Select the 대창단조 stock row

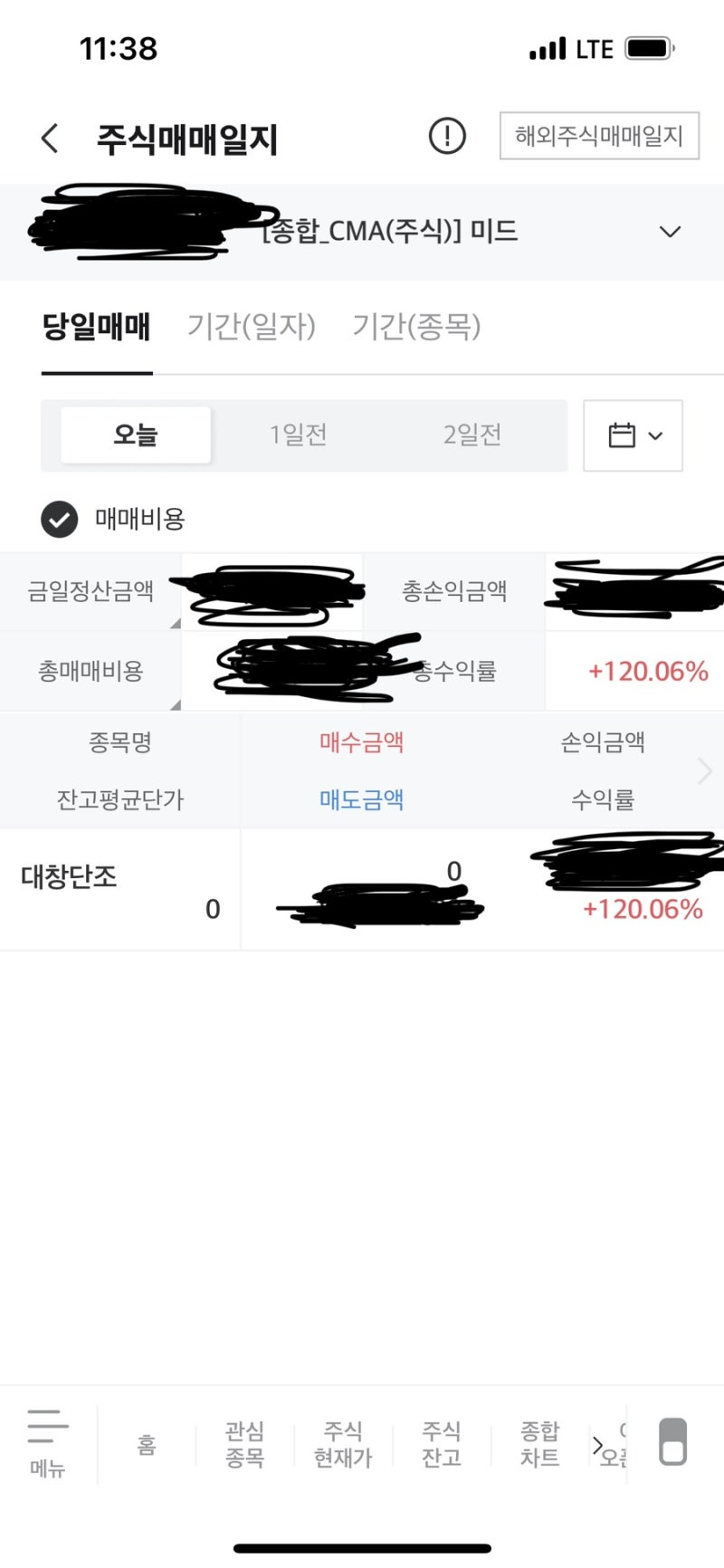pos(67,876)
